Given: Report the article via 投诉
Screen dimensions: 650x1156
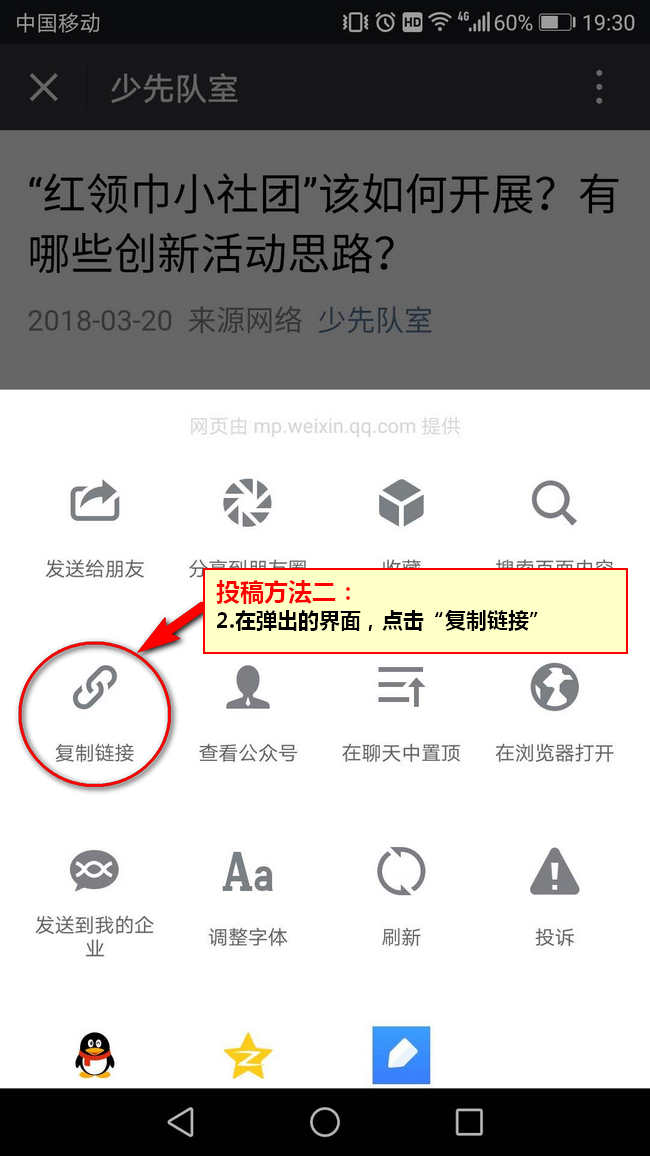Looking at the screenshot, I should [554, 872].
